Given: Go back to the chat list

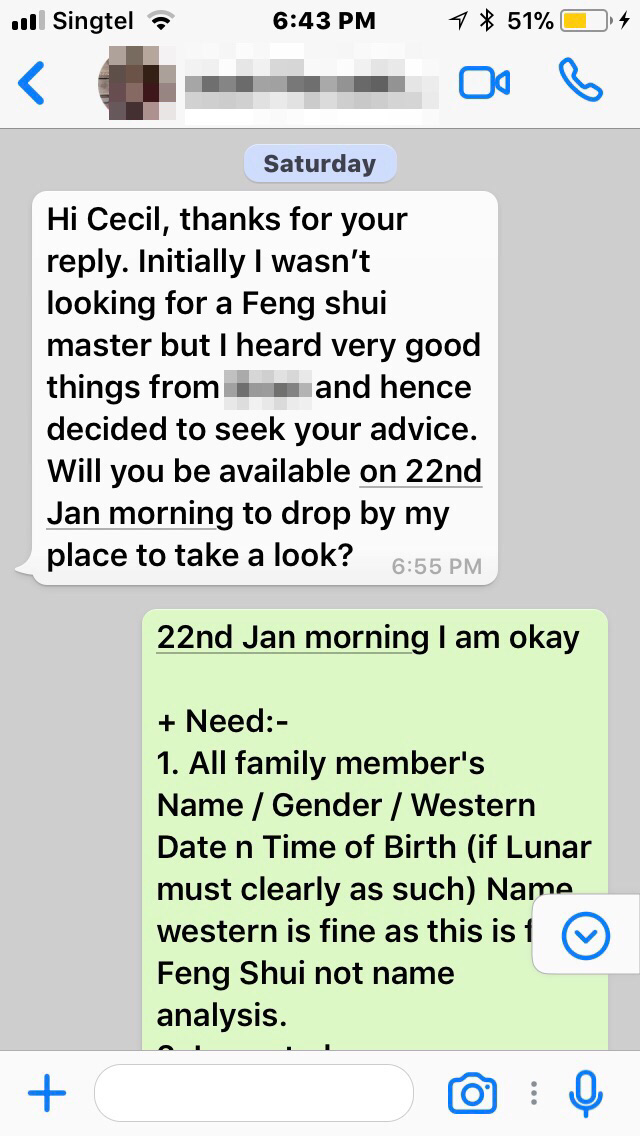Looking at the screenshot, I should coord(32,84).
